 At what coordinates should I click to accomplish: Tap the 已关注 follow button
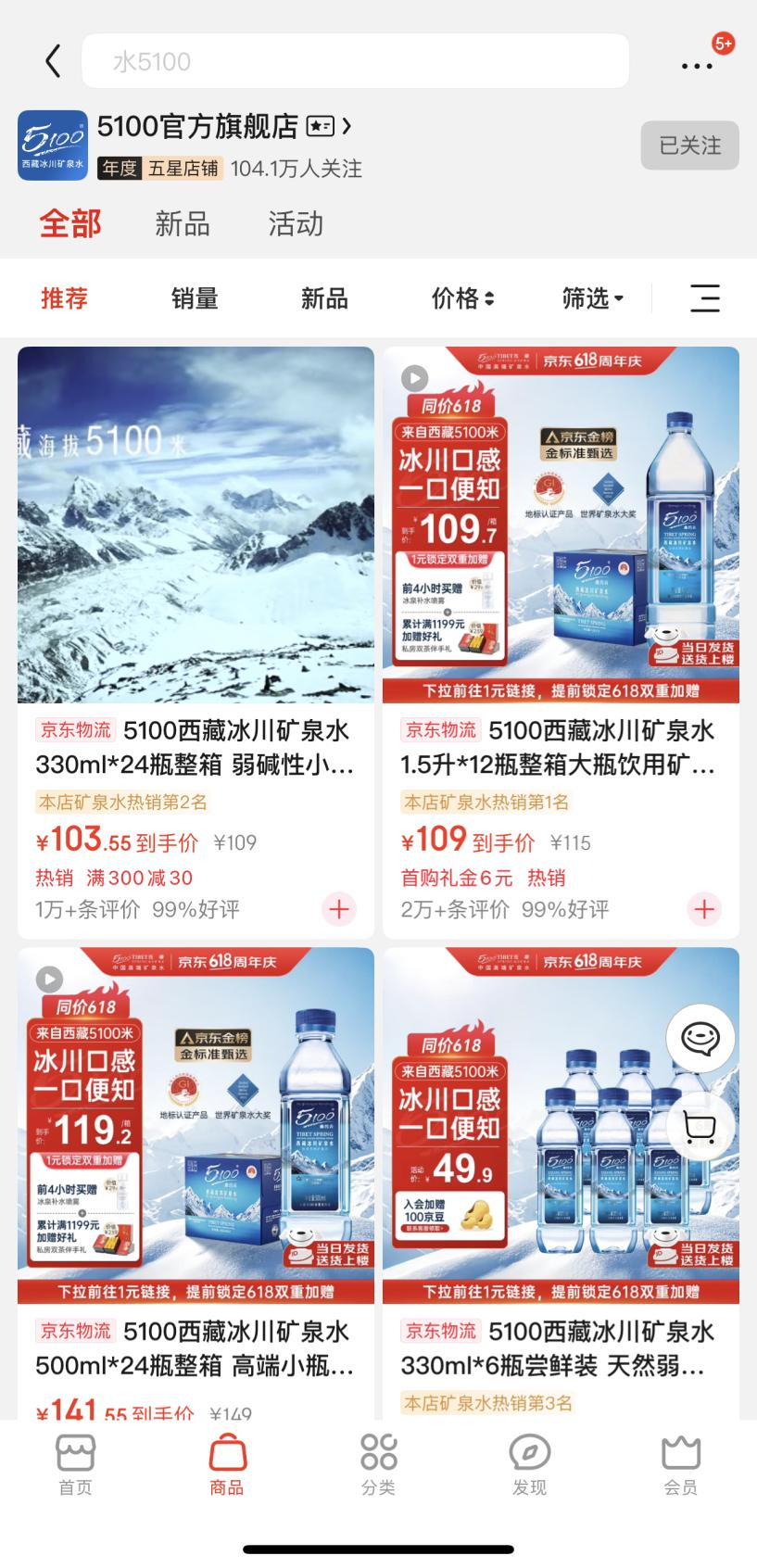[689, 145]
